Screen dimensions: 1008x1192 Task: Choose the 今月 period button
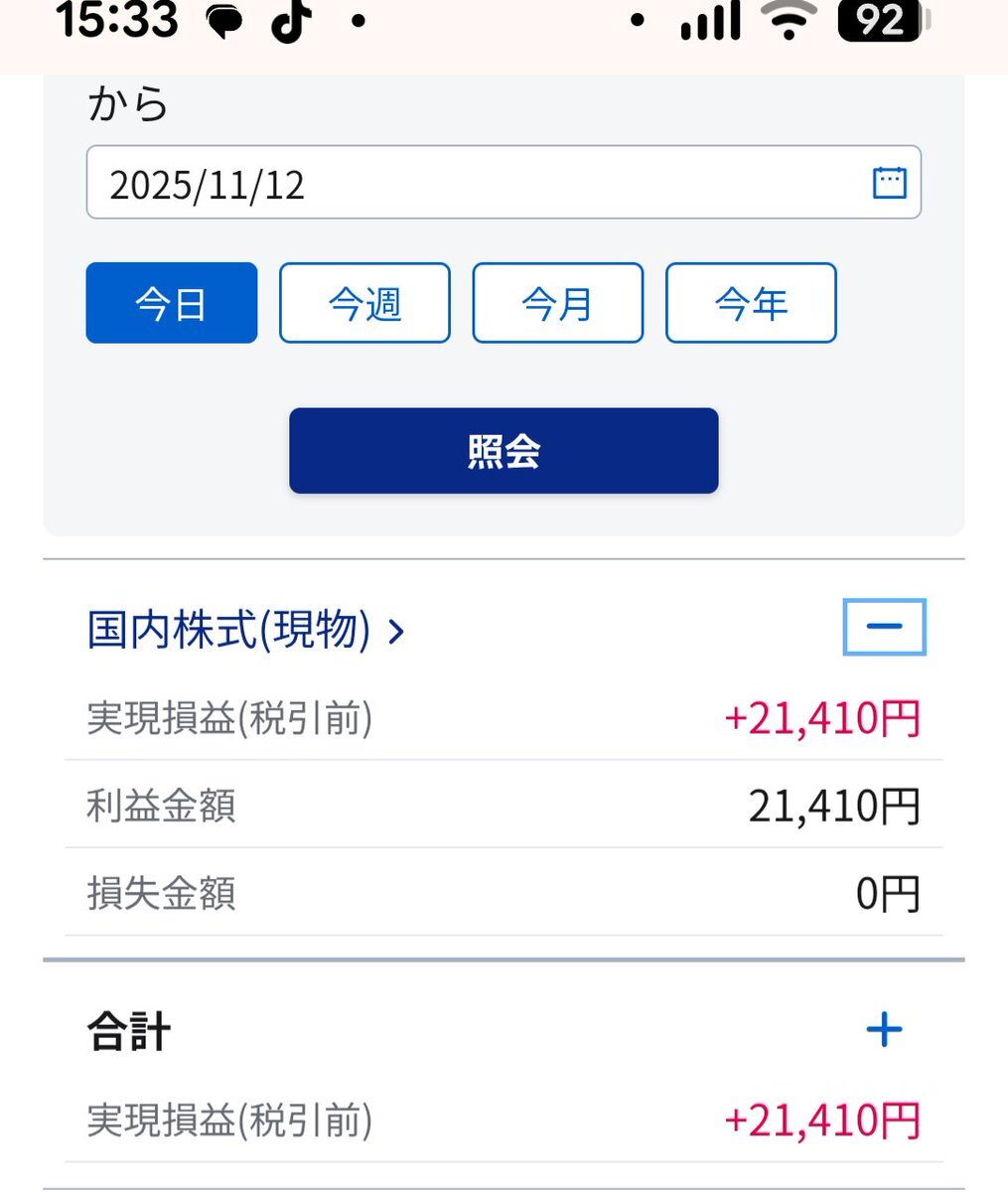coord(557,303)
